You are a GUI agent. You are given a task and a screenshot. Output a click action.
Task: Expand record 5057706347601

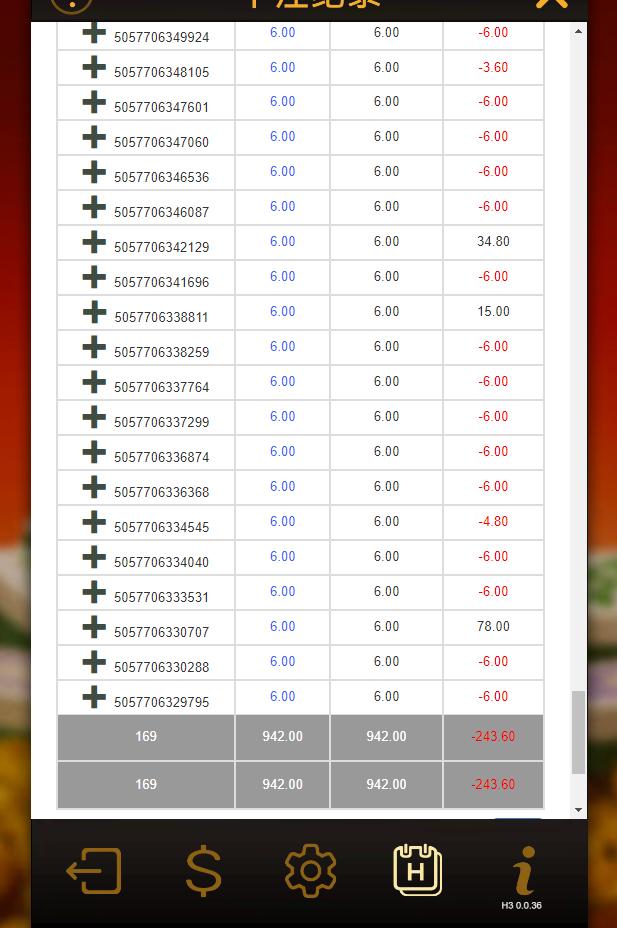[94, 102]
